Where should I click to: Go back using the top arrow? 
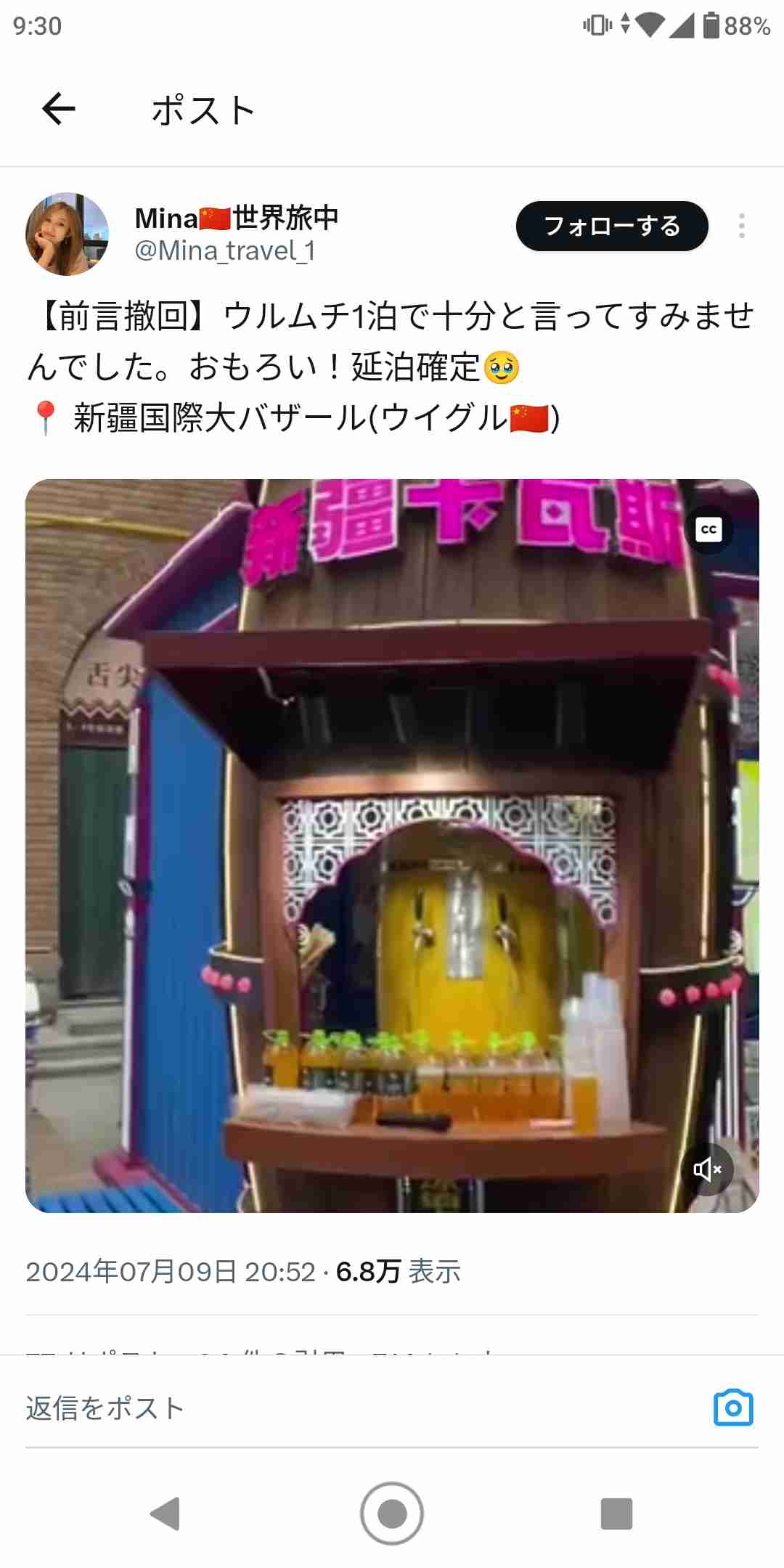pyautogui.click(x=59, y=110)
